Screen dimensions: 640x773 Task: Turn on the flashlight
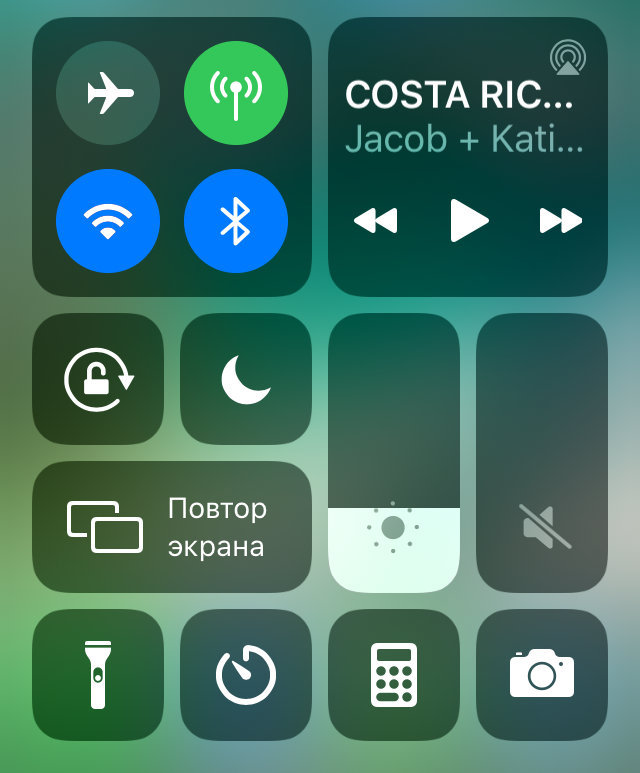[x=98, y=675]
